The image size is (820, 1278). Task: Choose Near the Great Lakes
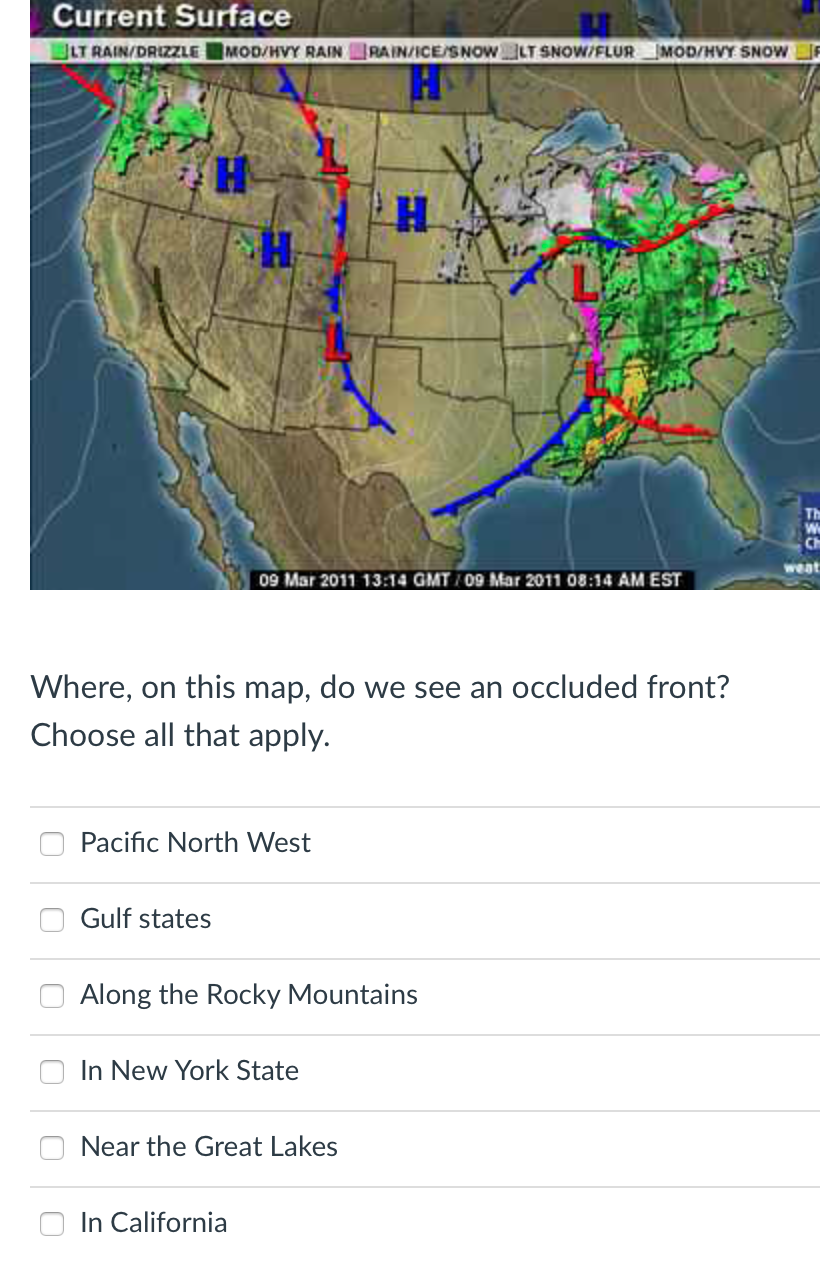[x=52, y=1147]
